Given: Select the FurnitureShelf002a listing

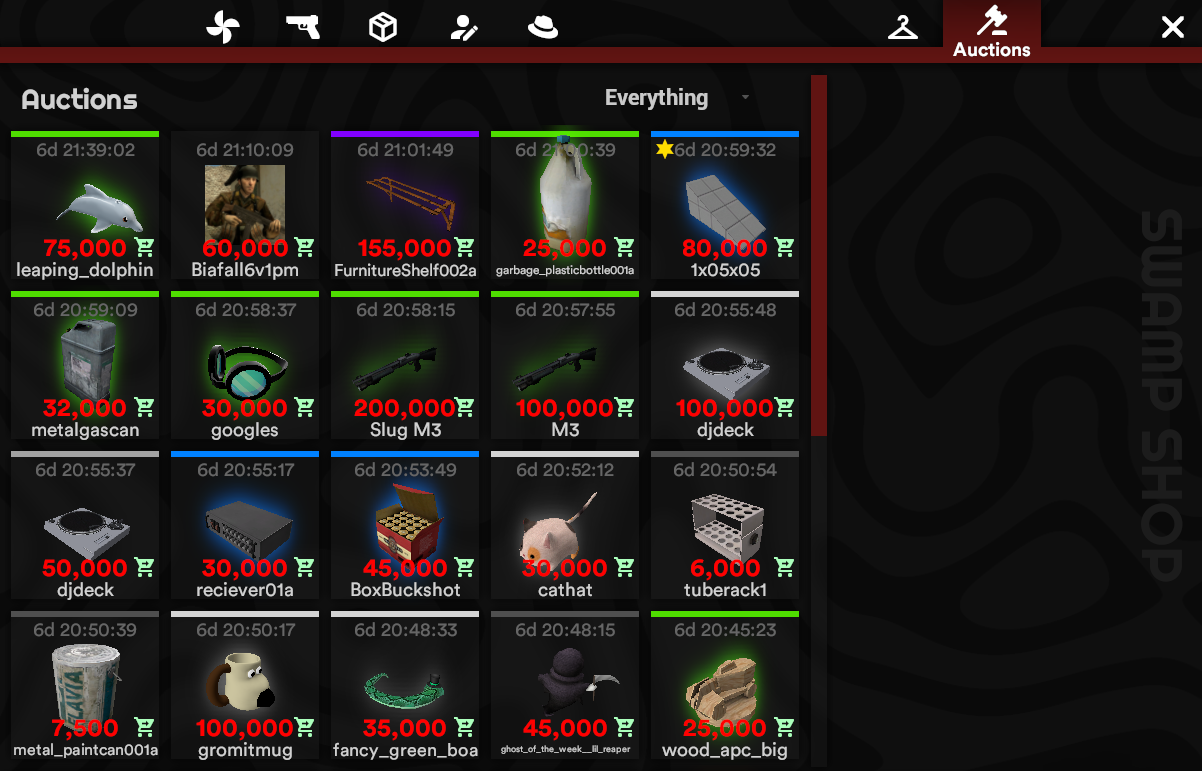Looking at the screenshot, I should tap(405, 205).
